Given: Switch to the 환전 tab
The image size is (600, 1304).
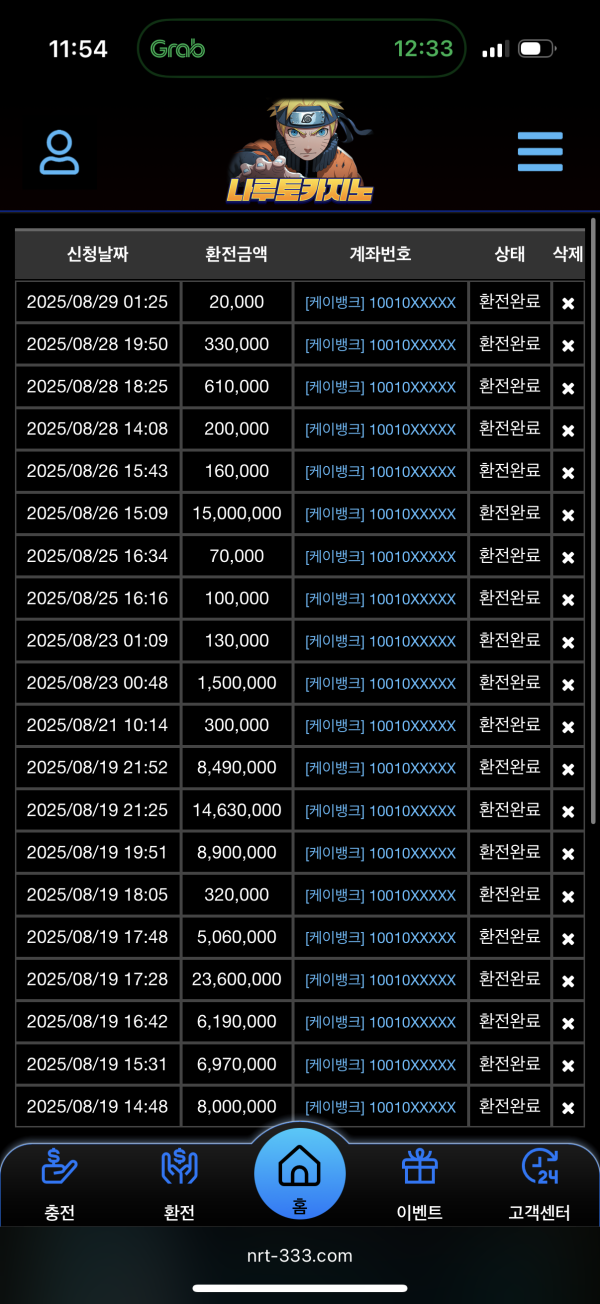Looking at the screenshot, I should pos(179,1185).
